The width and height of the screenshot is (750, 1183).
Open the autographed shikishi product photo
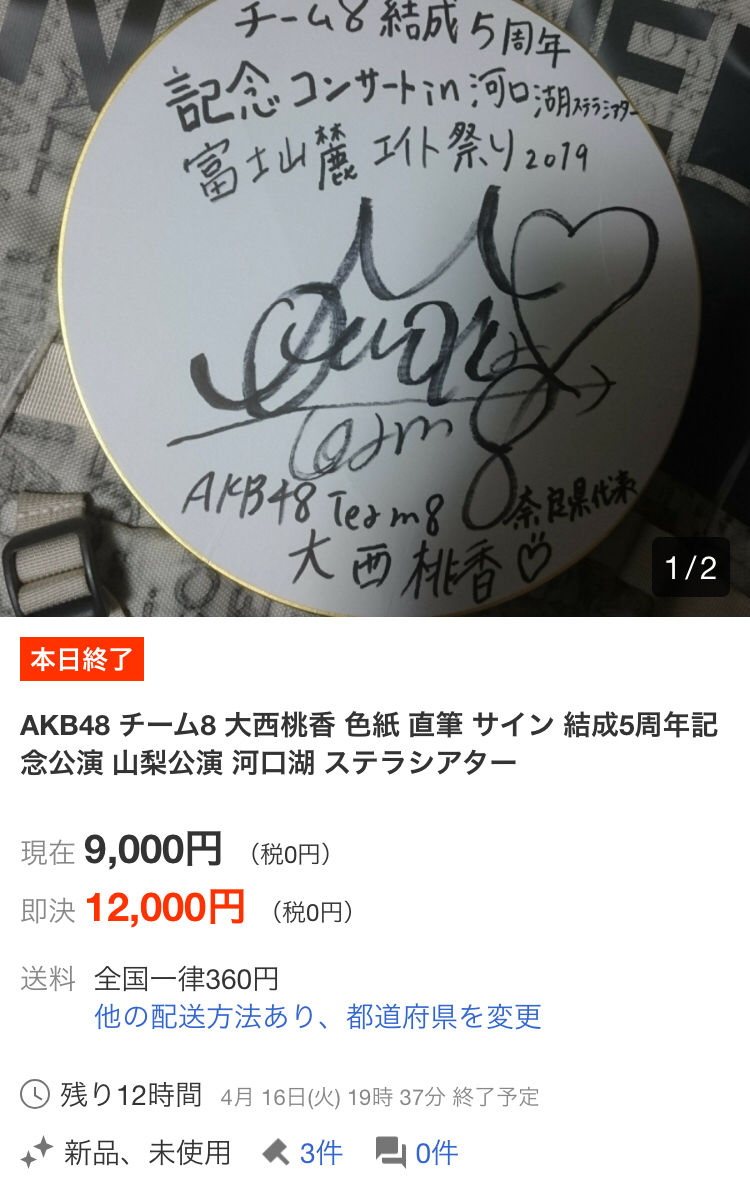pos(375,308)
